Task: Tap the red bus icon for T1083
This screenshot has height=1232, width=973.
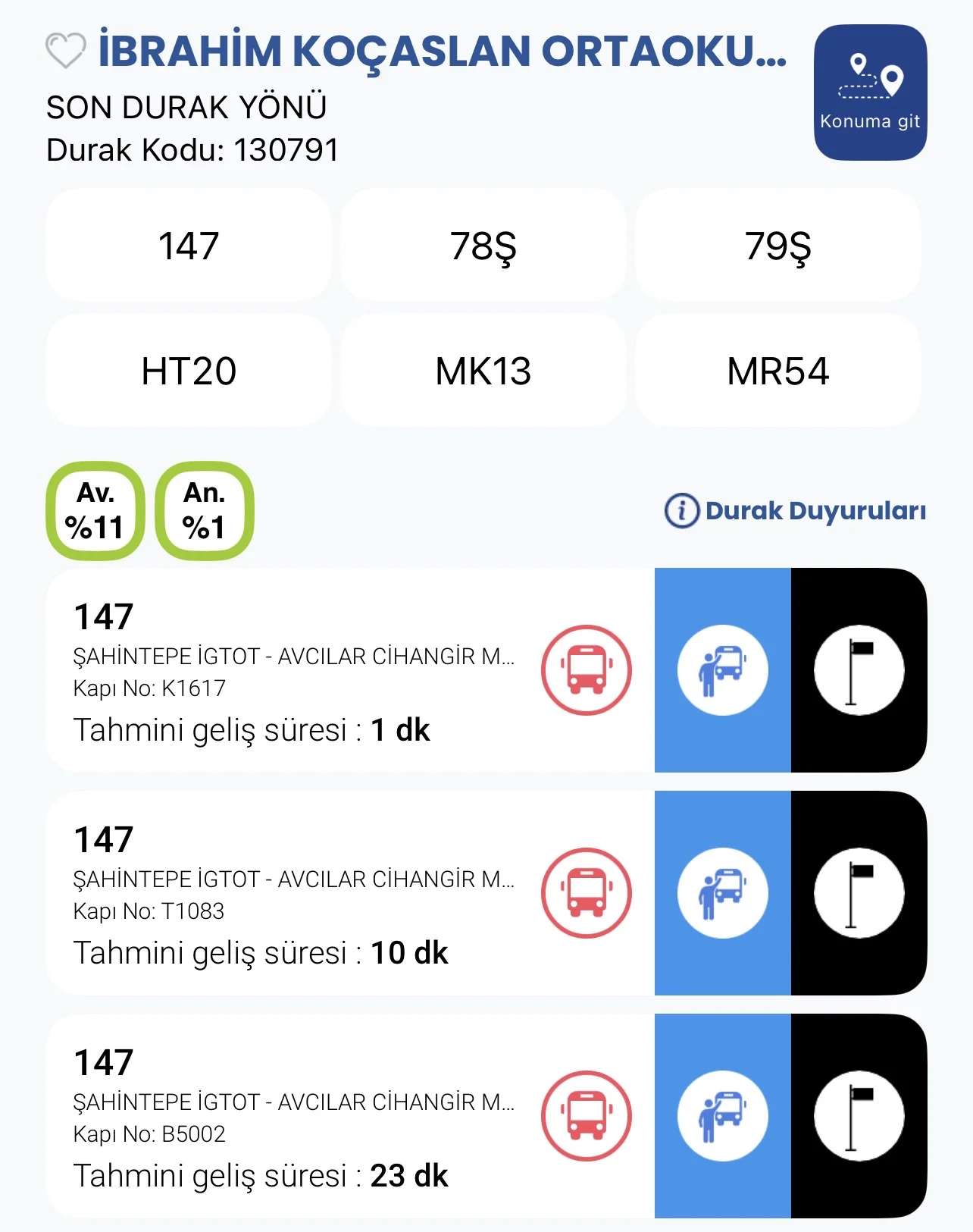Action: point(586,893)
